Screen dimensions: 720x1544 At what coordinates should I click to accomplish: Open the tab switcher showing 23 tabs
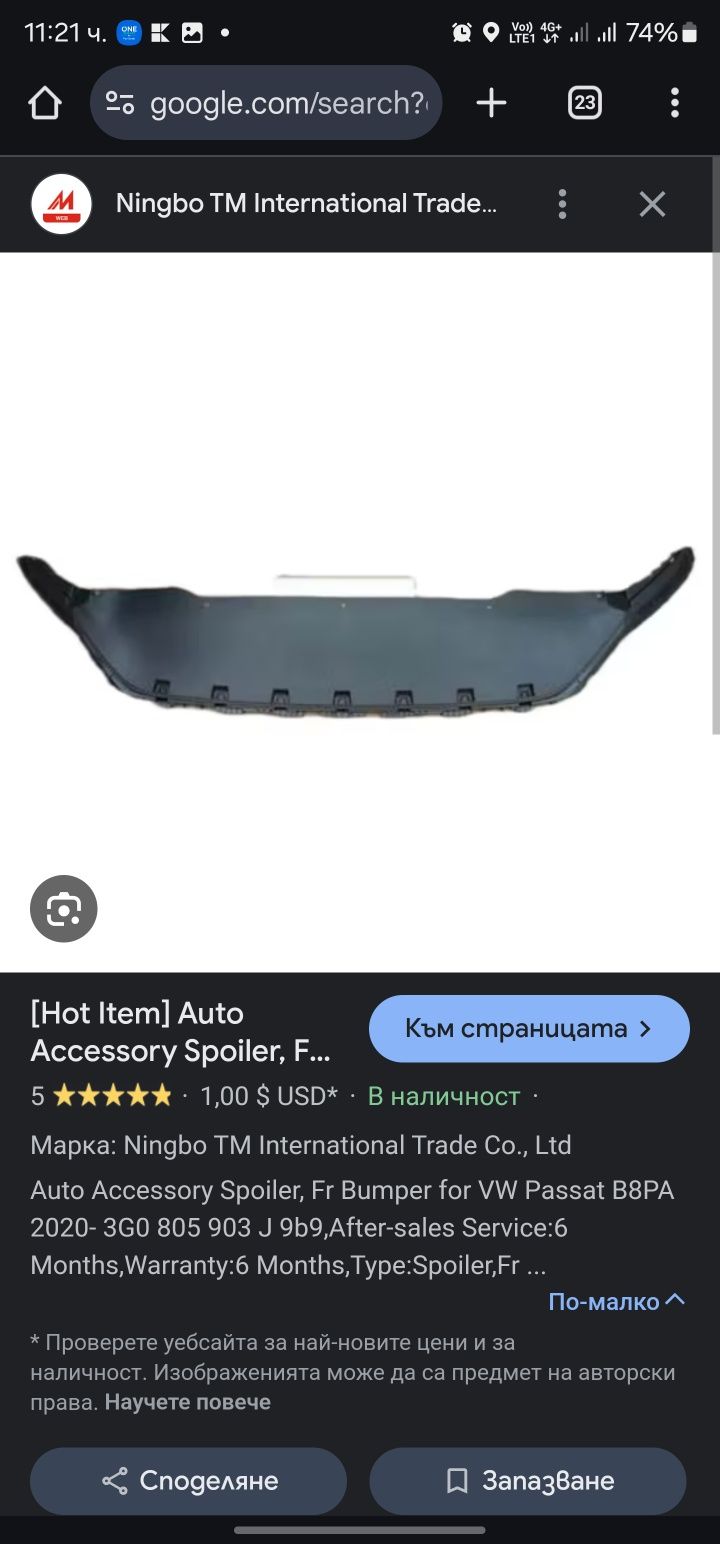point(585,103)
